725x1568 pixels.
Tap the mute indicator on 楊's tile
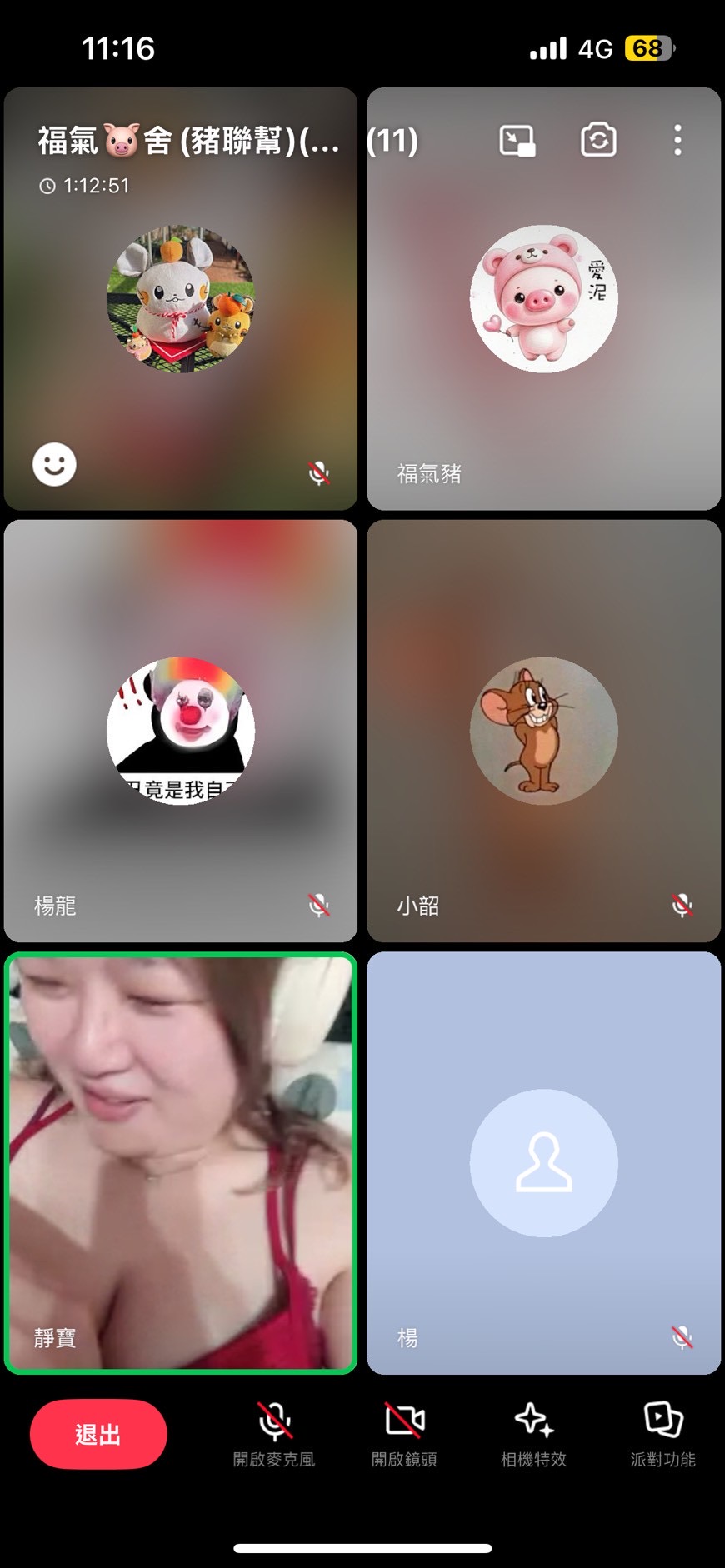coord(682,1334)
